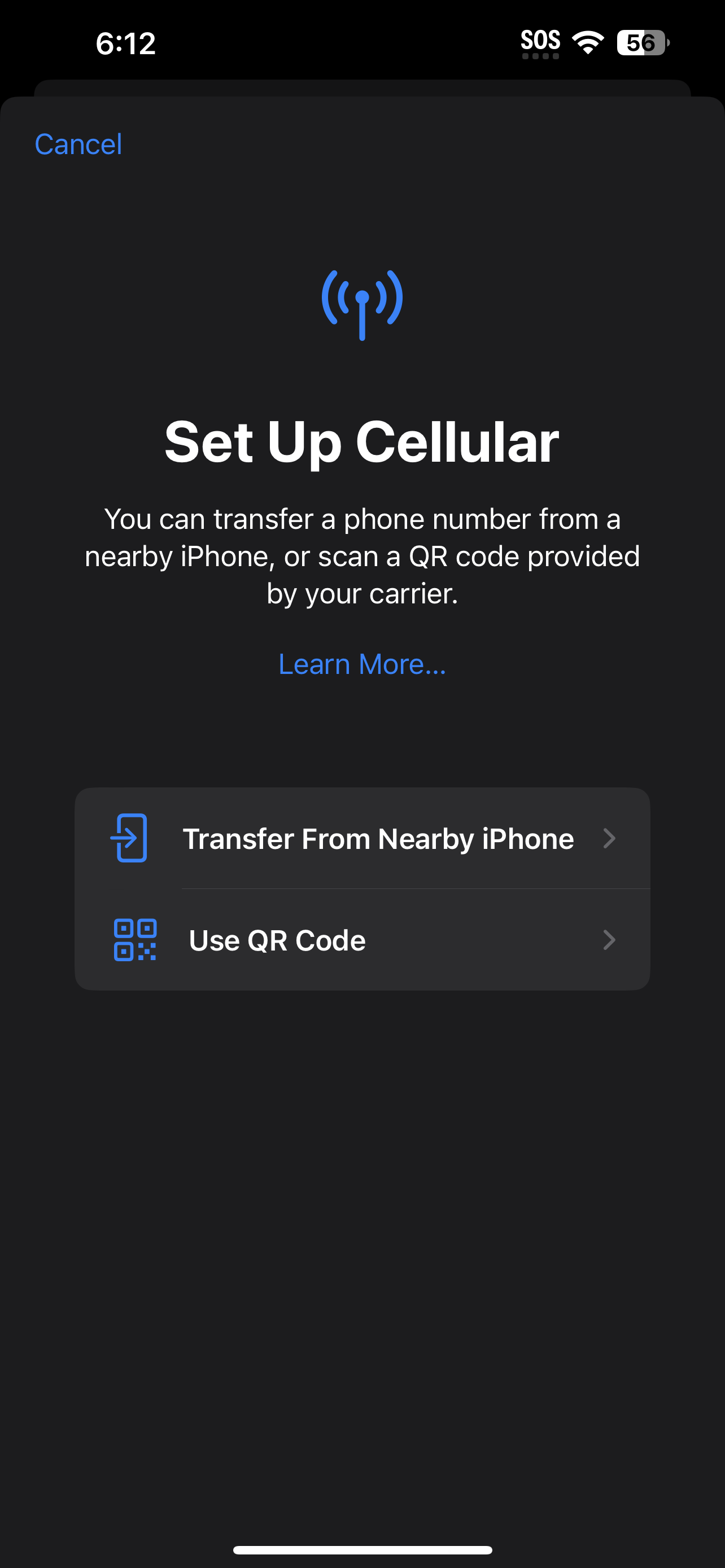The height and width of the screenshot is (1568, 725).
Task: Cancel the cellular setup
Action: click(78, 144)
